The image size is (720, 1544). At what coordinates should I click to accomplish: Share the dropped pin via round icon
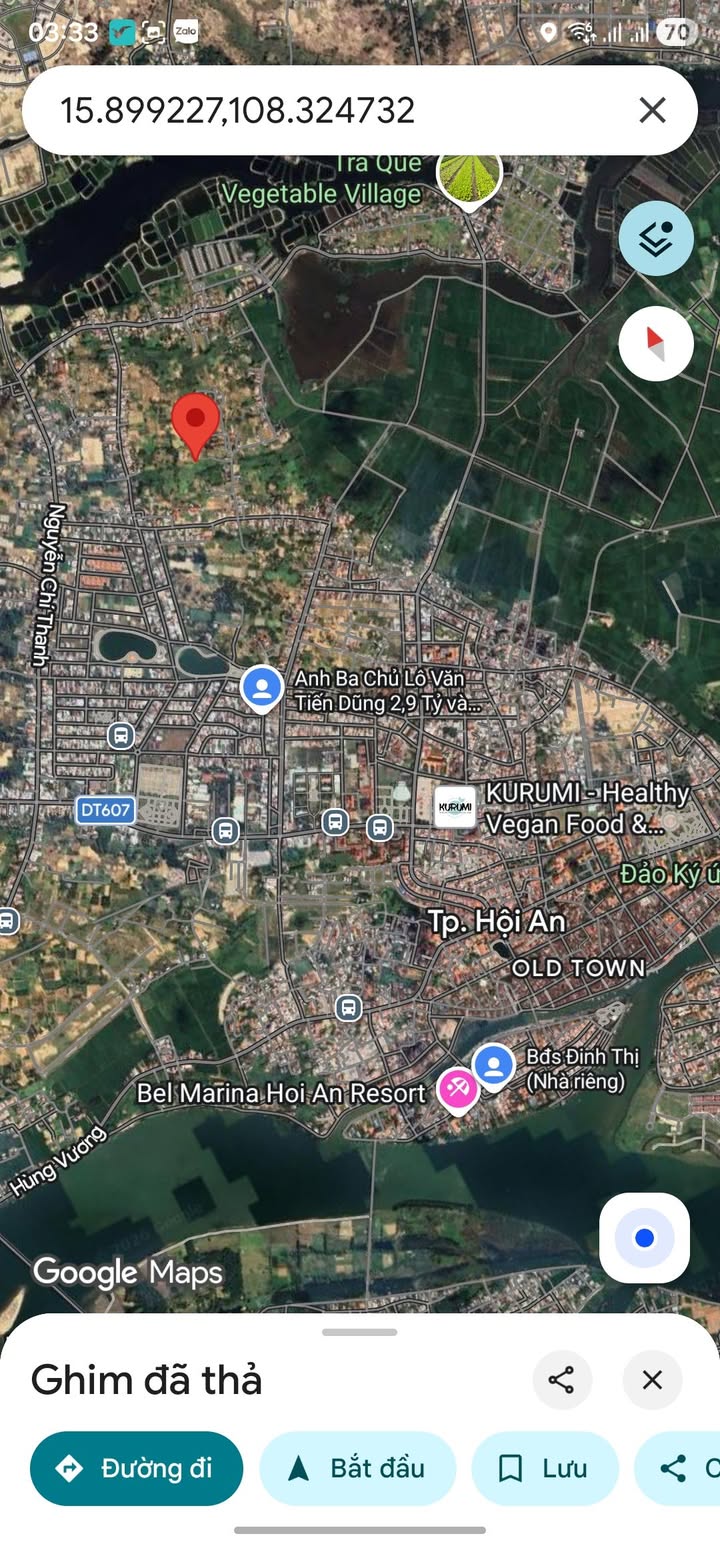(x=561, y=1380)
